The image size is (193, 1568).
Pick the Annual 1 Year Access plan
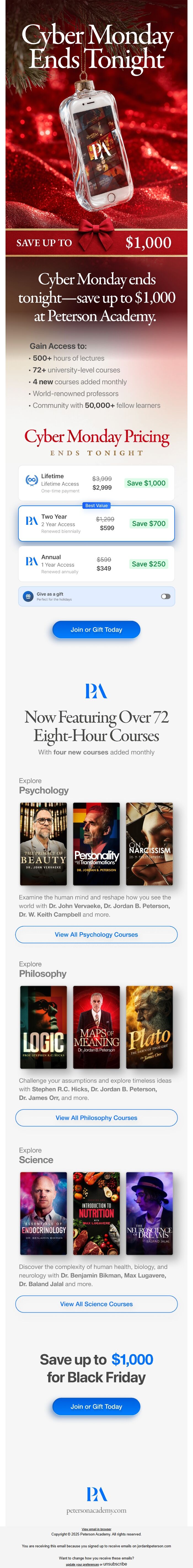96,564
